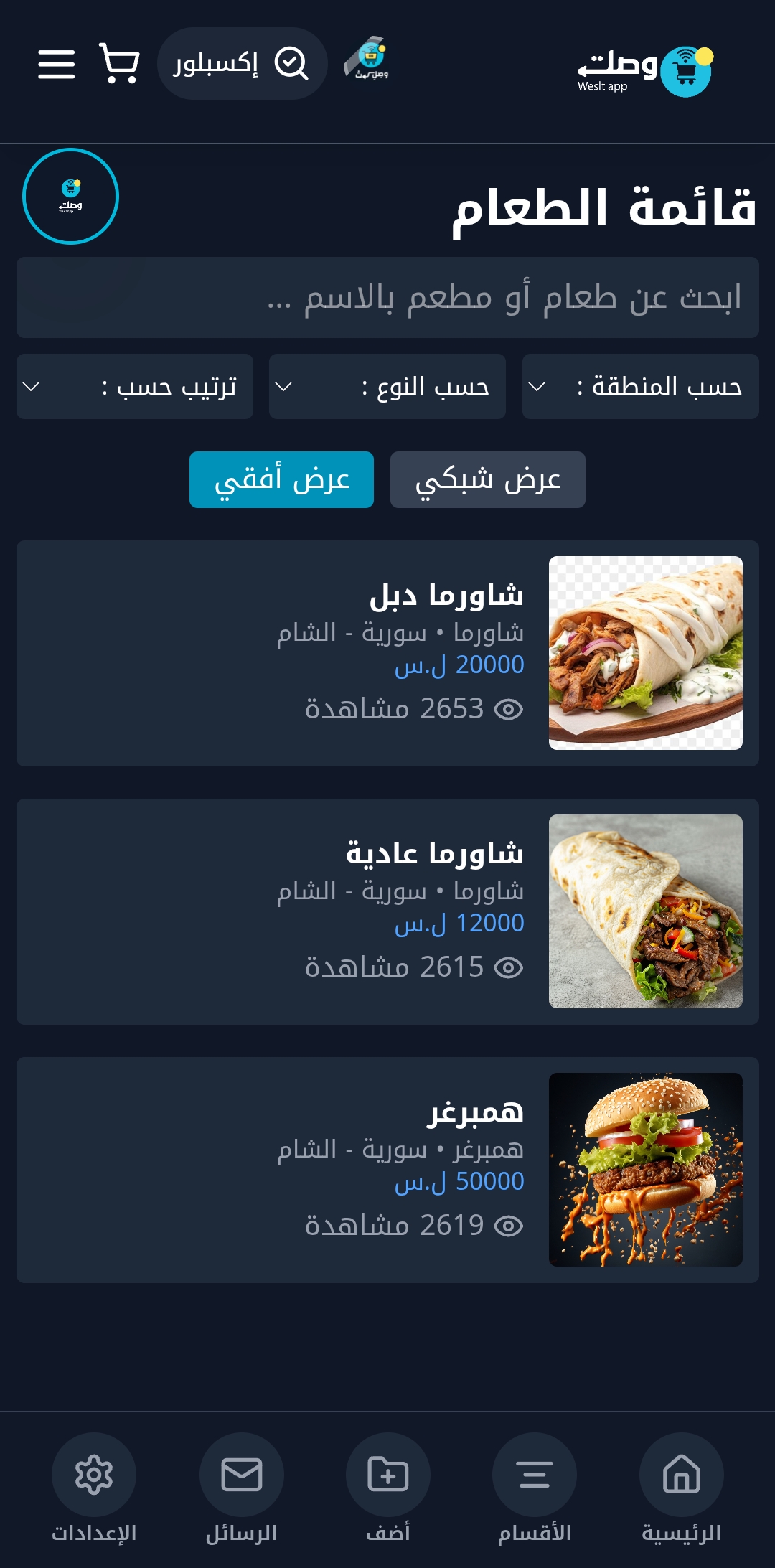Viewport: 775px width, 1568px height.
Task: Select the عرض أفقي horizontal view button
Action: point(281,479)
